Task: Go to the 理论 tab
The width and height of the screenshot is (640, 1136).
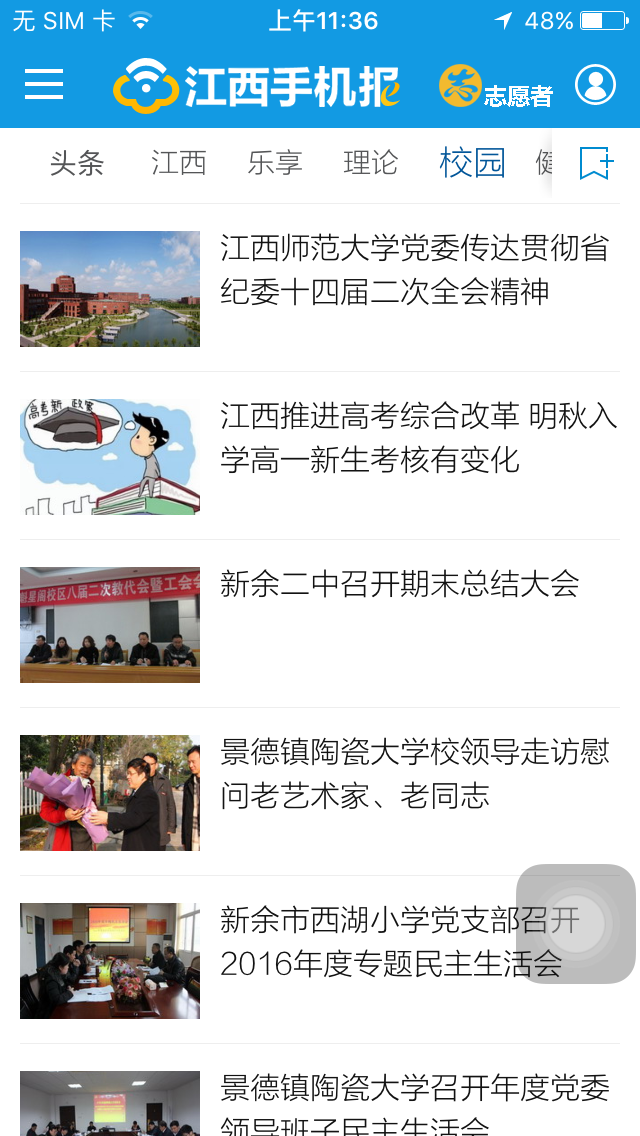Action: click(x=371, y=163)
